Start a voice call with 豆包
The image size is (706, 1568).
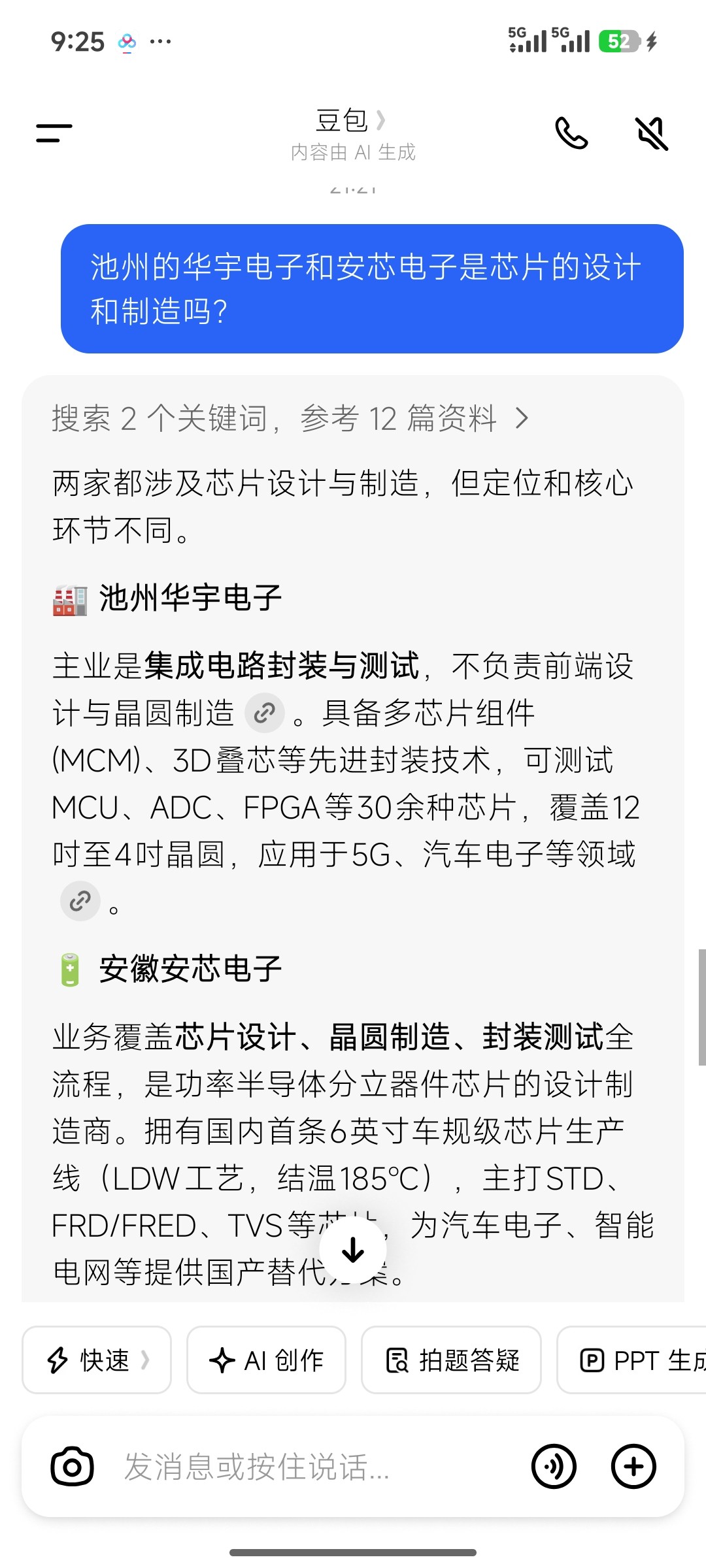click(571, 133)
